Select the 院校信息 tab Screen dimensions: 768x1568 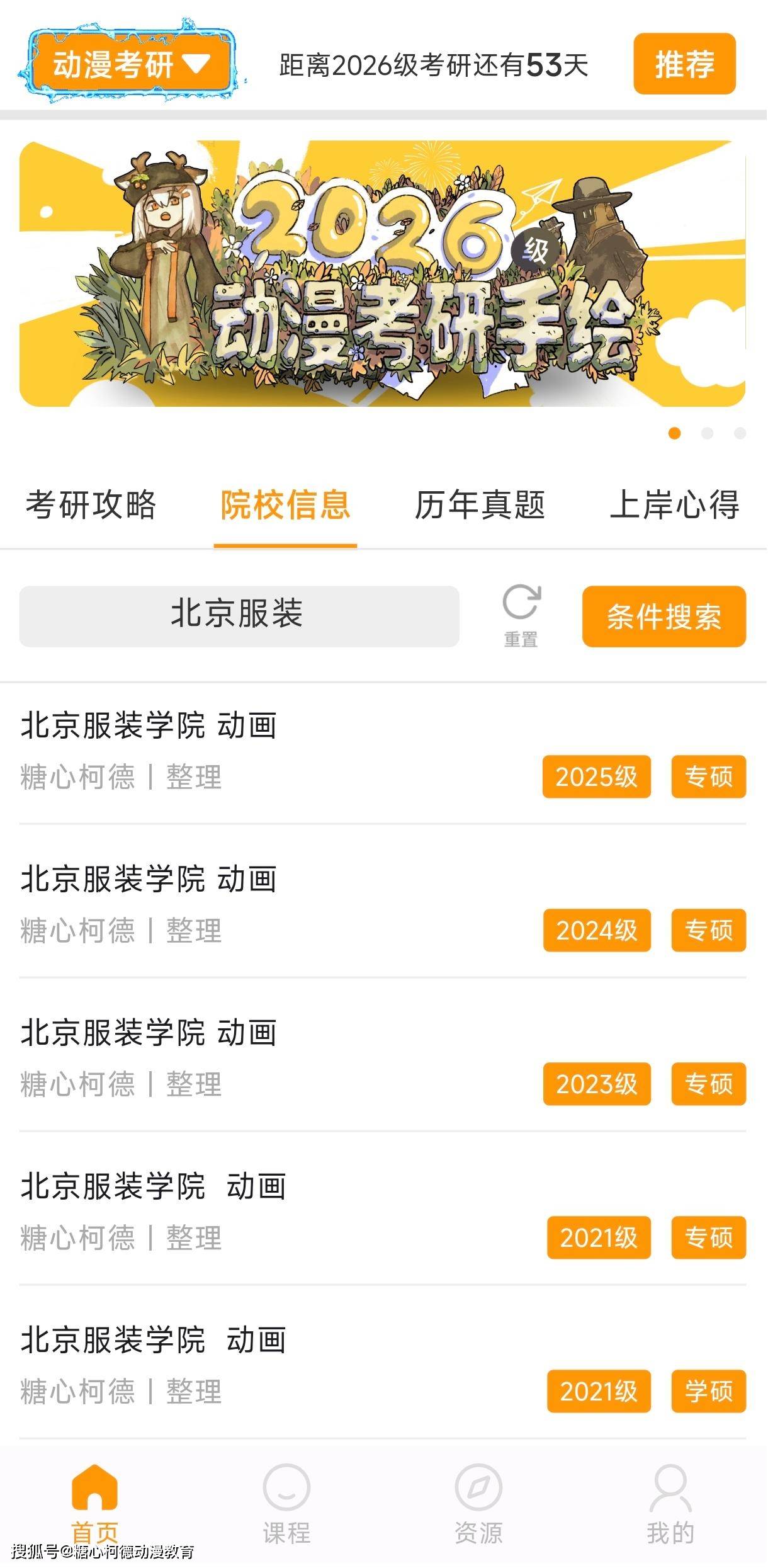285,505
